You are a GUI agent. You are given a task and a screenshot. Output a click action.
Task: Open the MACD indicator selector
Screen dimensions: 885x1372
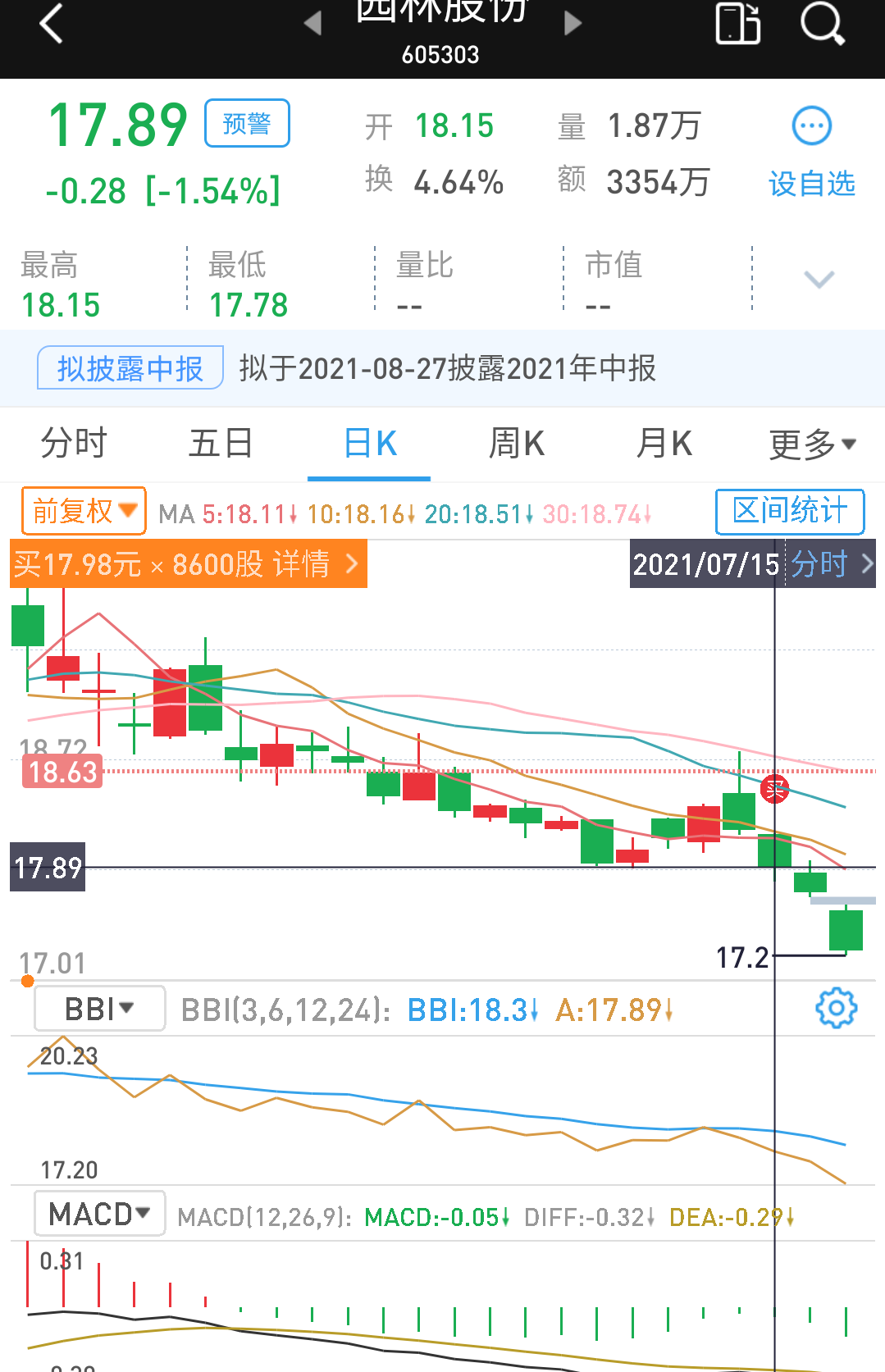click(x=98, y=1213)
